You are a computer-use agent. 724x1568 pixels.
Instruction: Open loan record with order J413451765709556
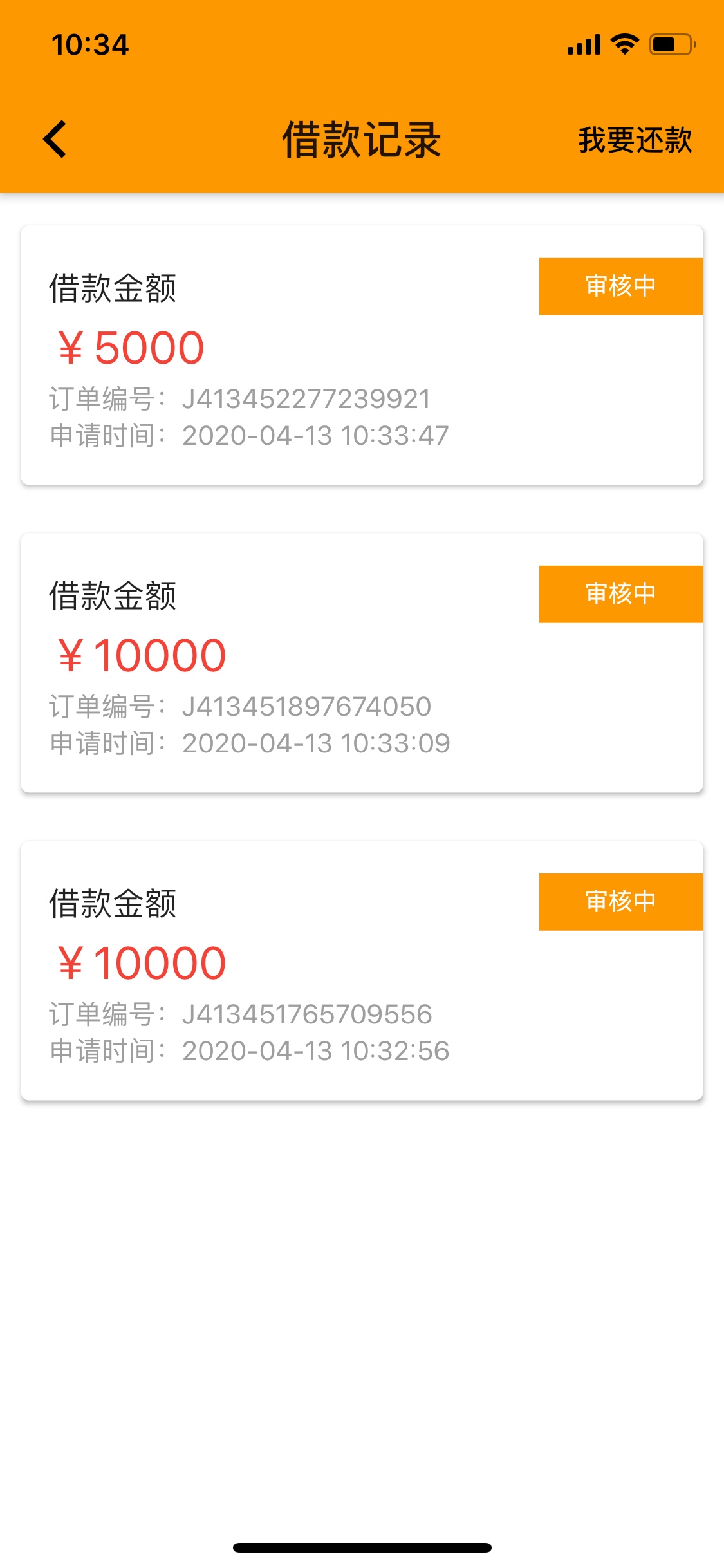(362, 970)
